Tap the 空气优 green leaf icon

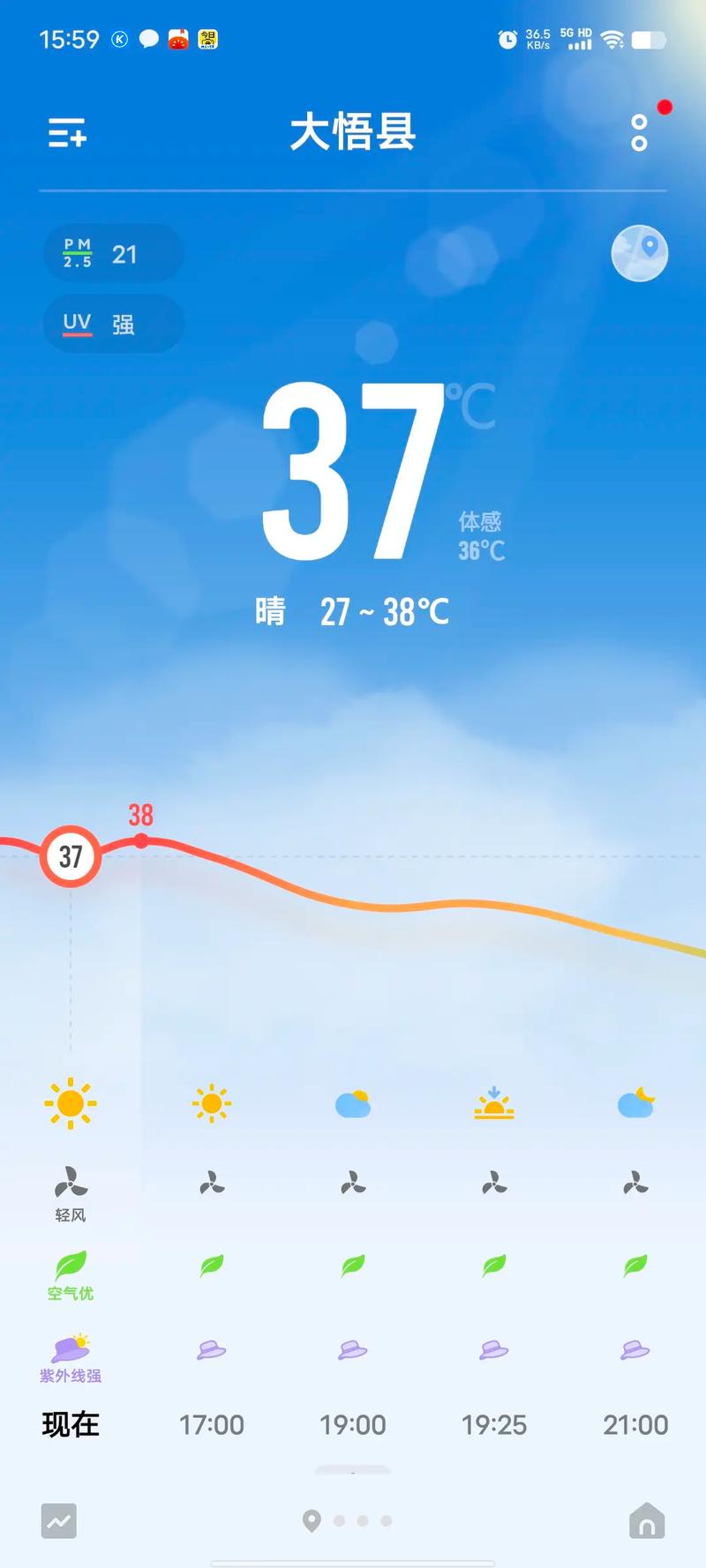(70, 1267)
